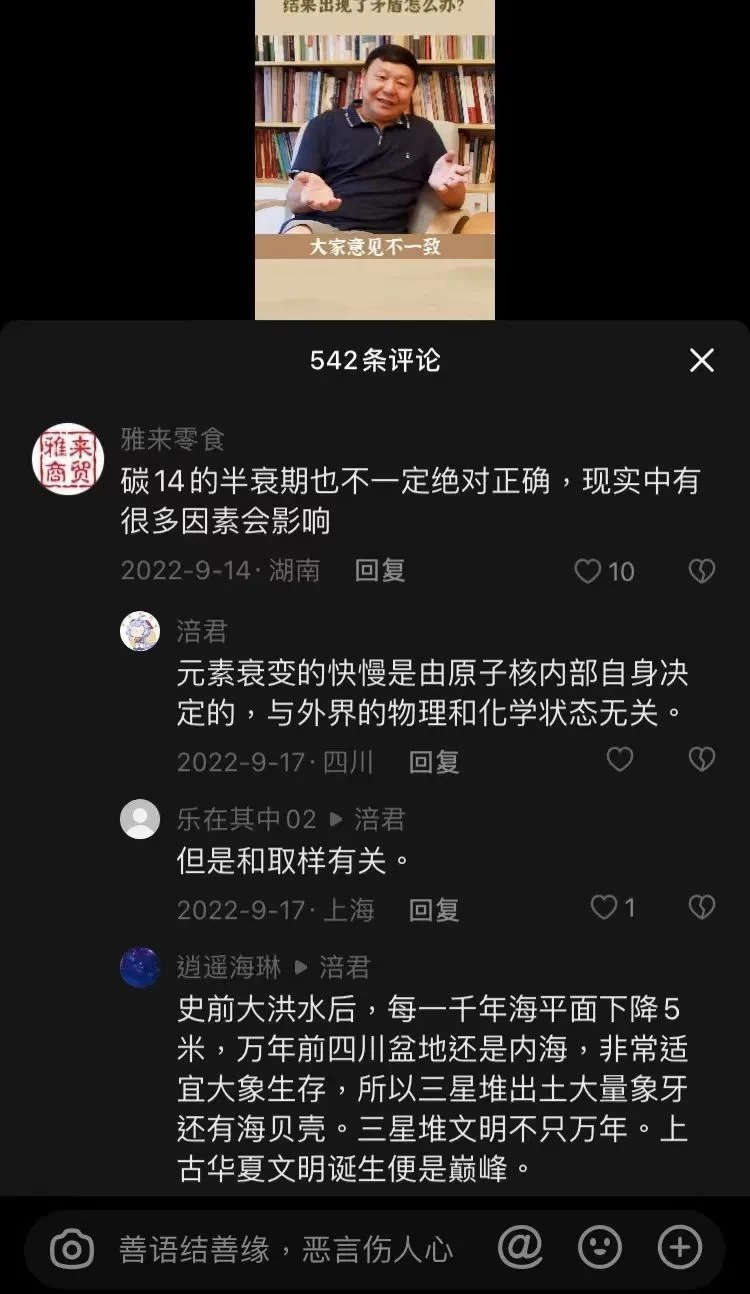The image size is (750, 1294).
Task: Mention someone with the @ icon
Action: pyautogui.click(x=520, y=1247)
